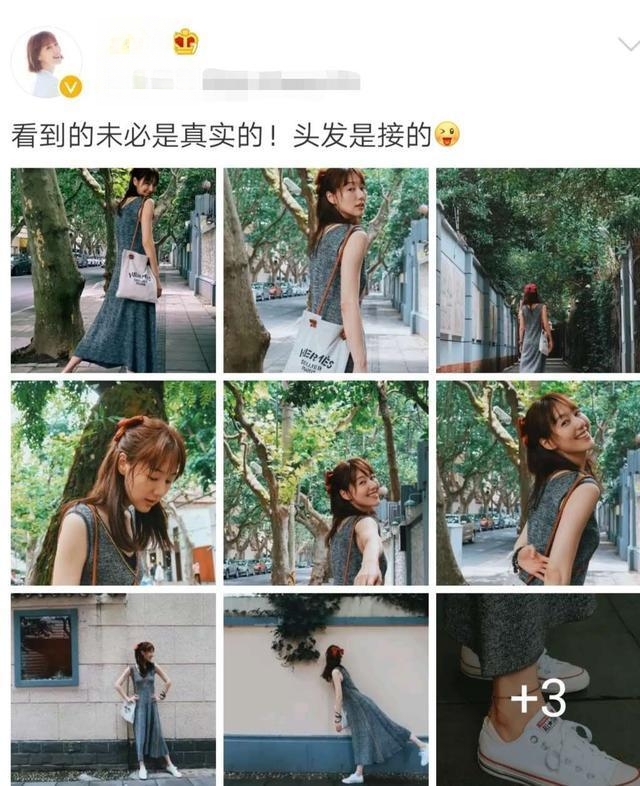View the photo of her looking down by the tree

click(x=113, y=483)
